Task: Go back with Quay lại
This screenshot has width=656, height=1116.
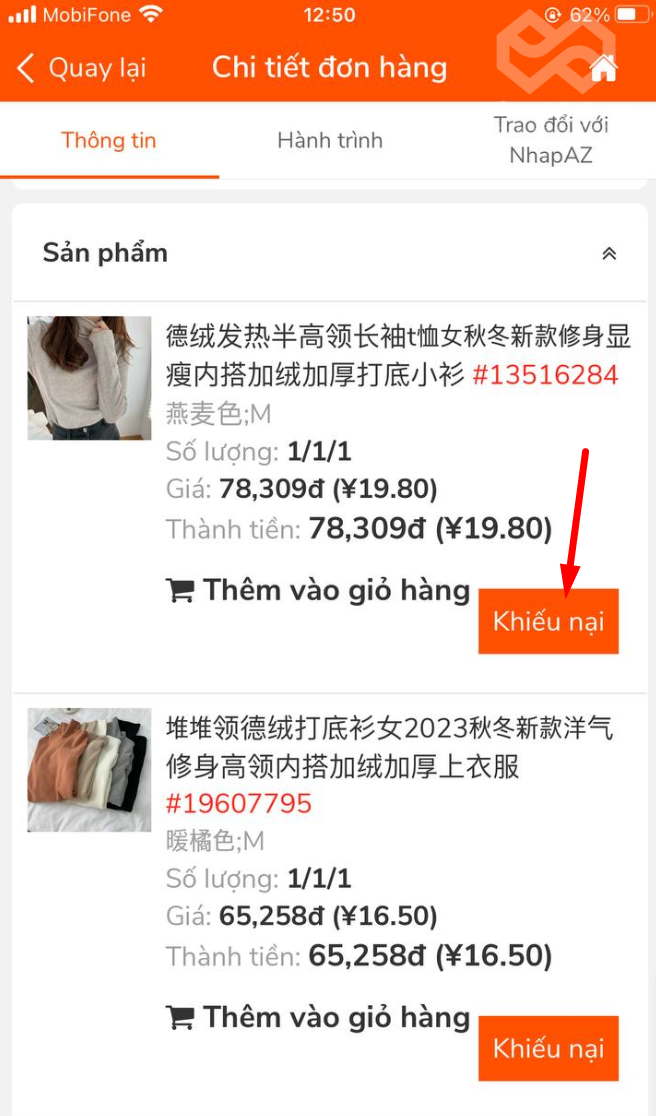Action: pyautogui.click(x=82, y=68)
